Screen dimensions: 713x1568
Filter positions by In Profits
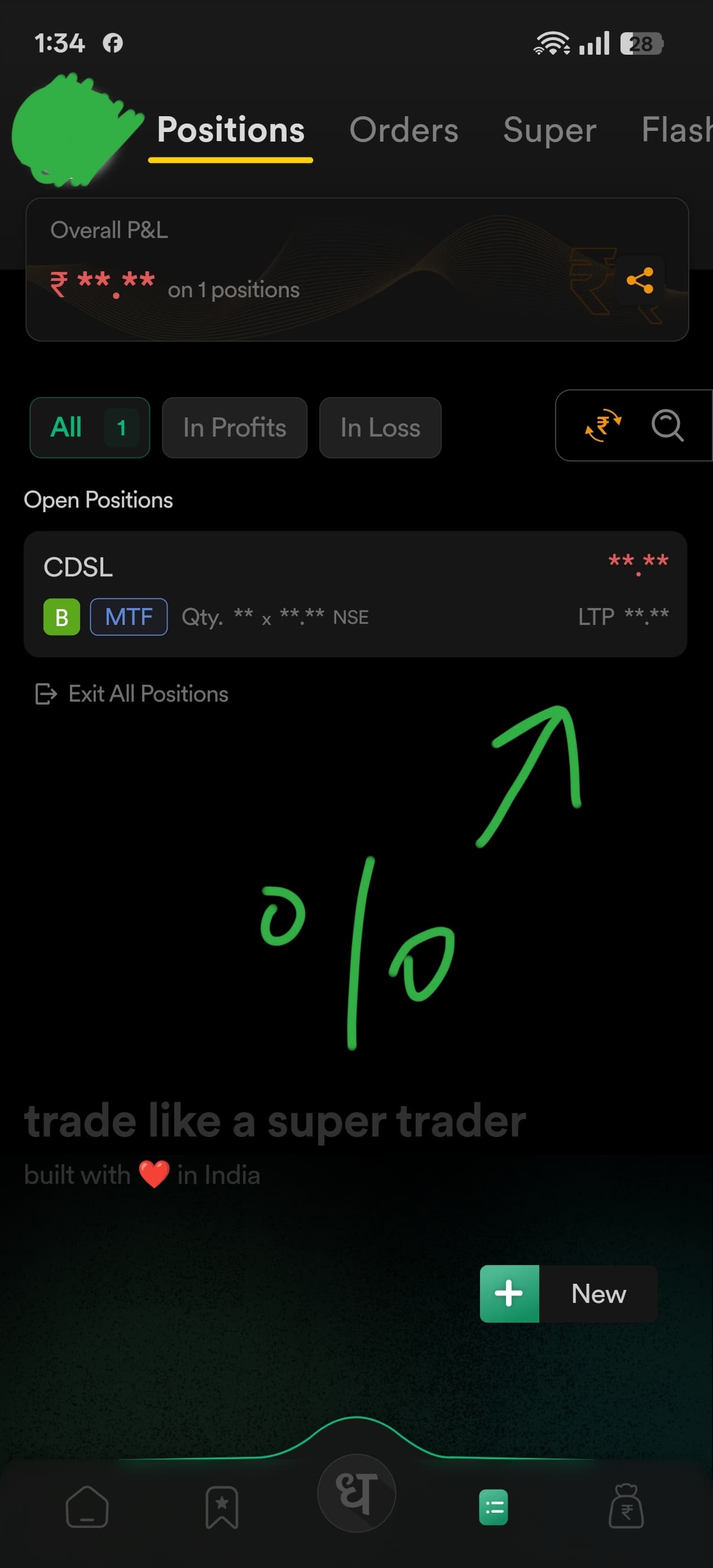(235, 428)
